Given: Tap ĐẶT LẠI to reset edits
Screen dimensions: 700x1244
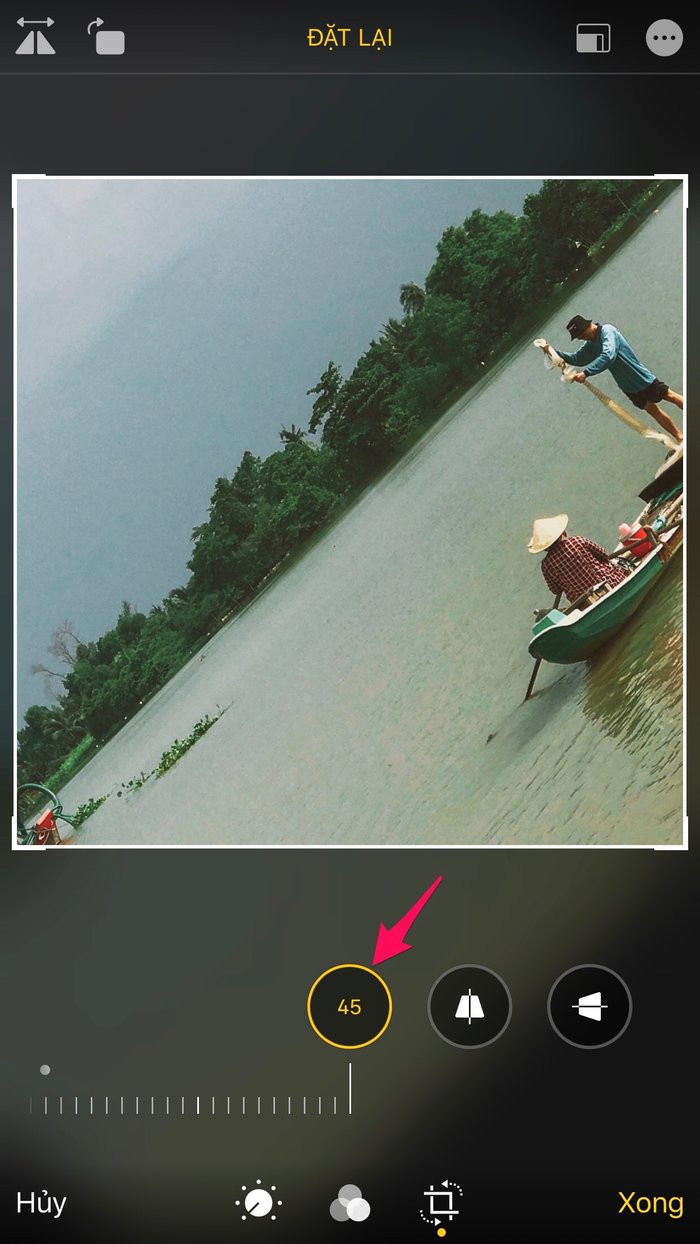Looking at the screenshot, I should pos(349,39).
